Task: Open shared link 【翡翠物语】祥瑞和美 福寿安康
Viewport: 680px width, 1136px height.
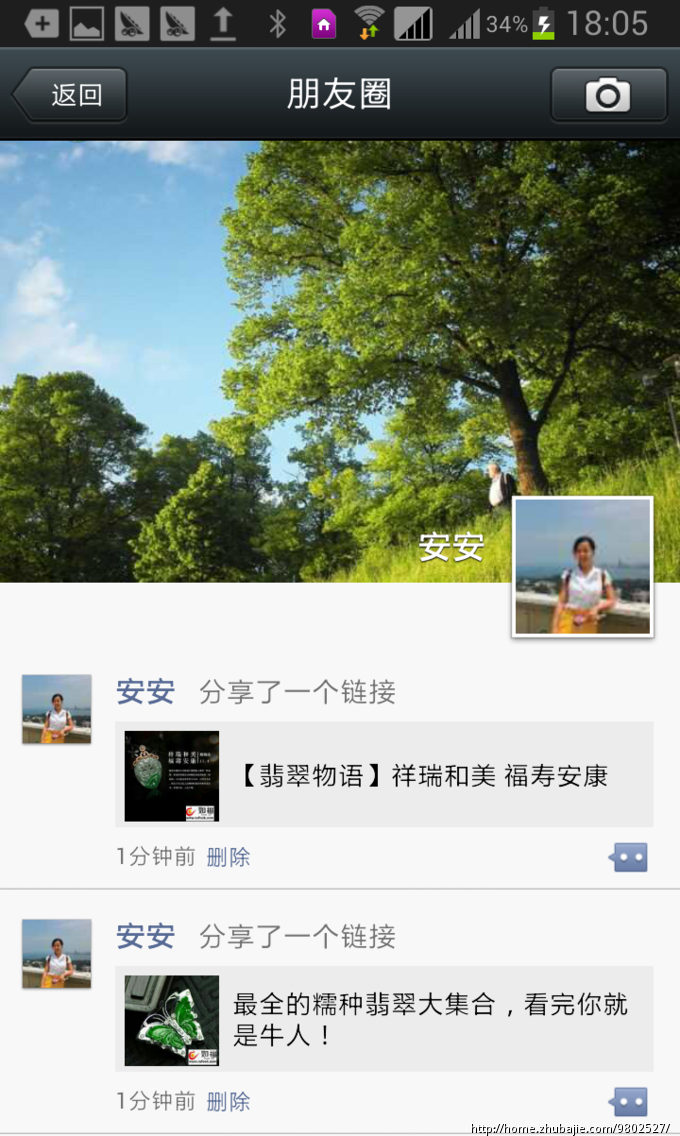Action: pos(384,775)
